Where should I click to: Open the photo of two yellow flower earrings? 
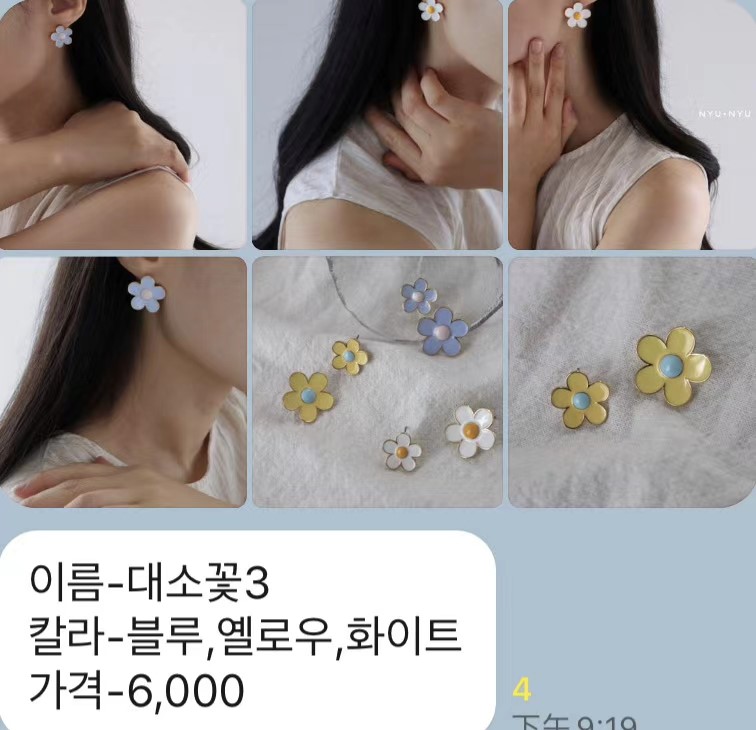tap(632, 382)
